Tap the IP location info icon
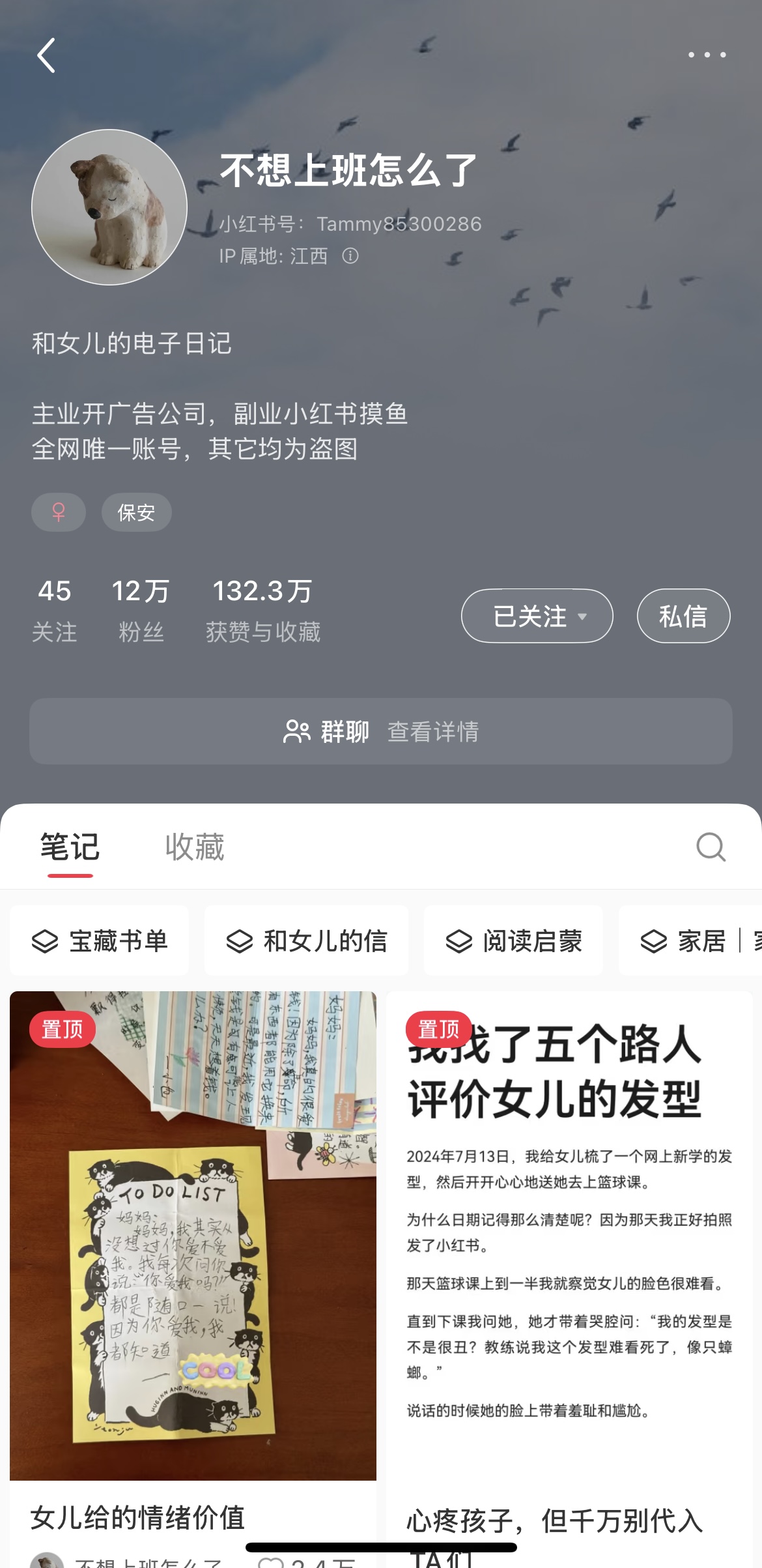The width and height of the screenshot is (762, 1568). pos(350,256)
